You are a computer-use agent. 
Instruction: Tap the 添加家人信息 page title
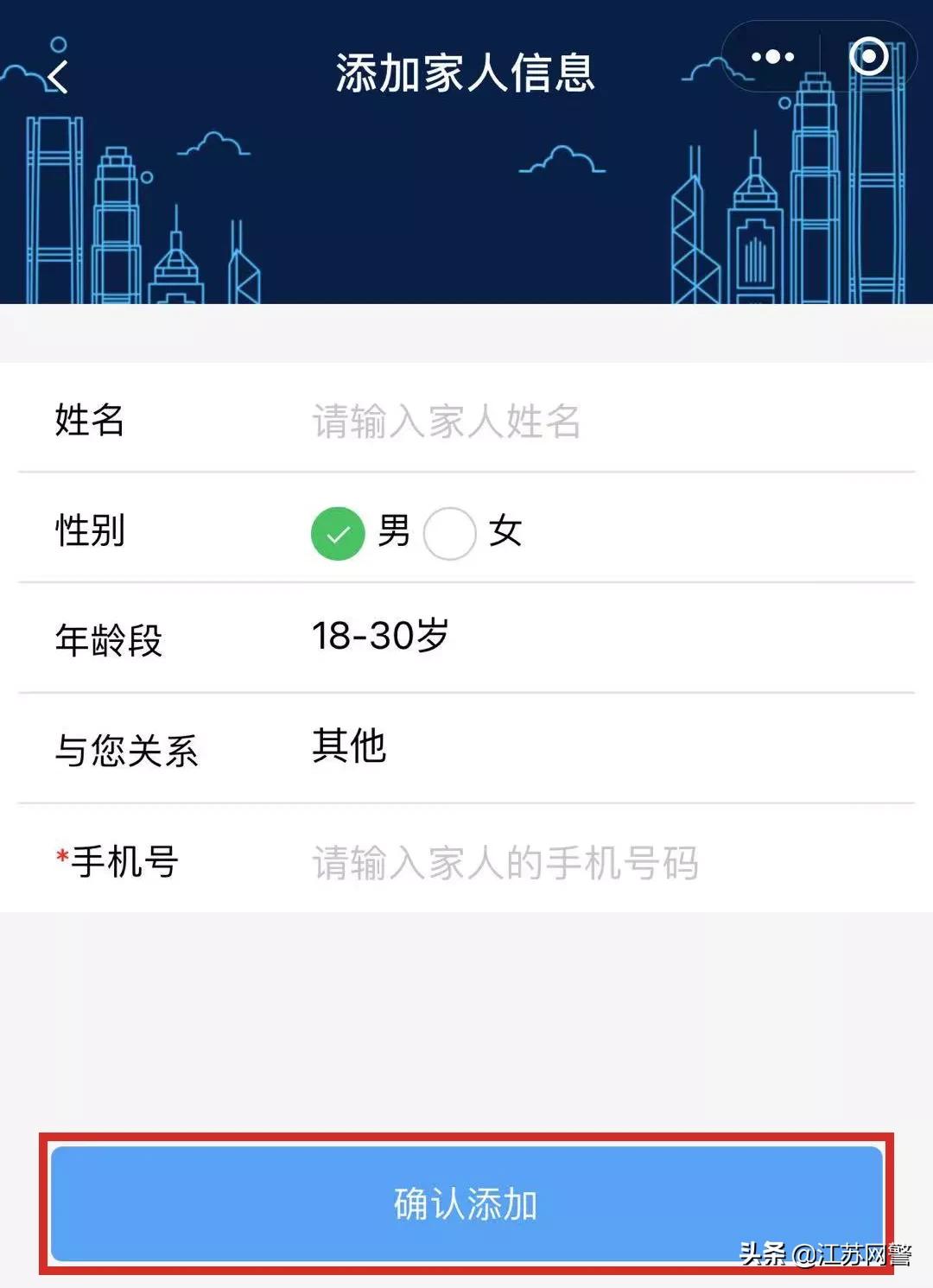pos(466,73)
